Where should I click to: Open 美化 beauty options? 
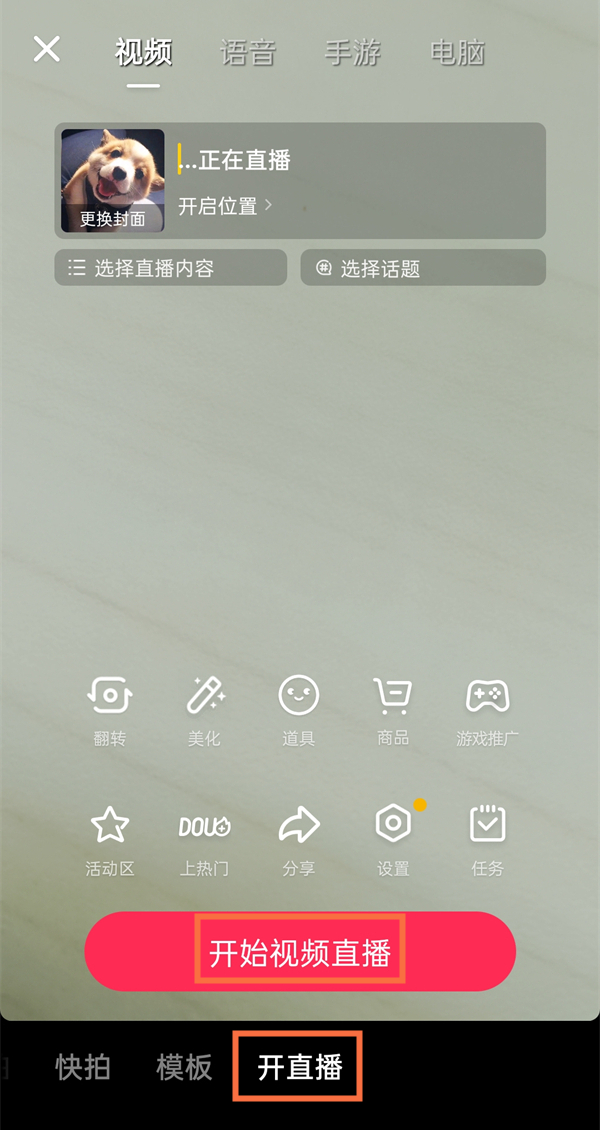[204, 707]
